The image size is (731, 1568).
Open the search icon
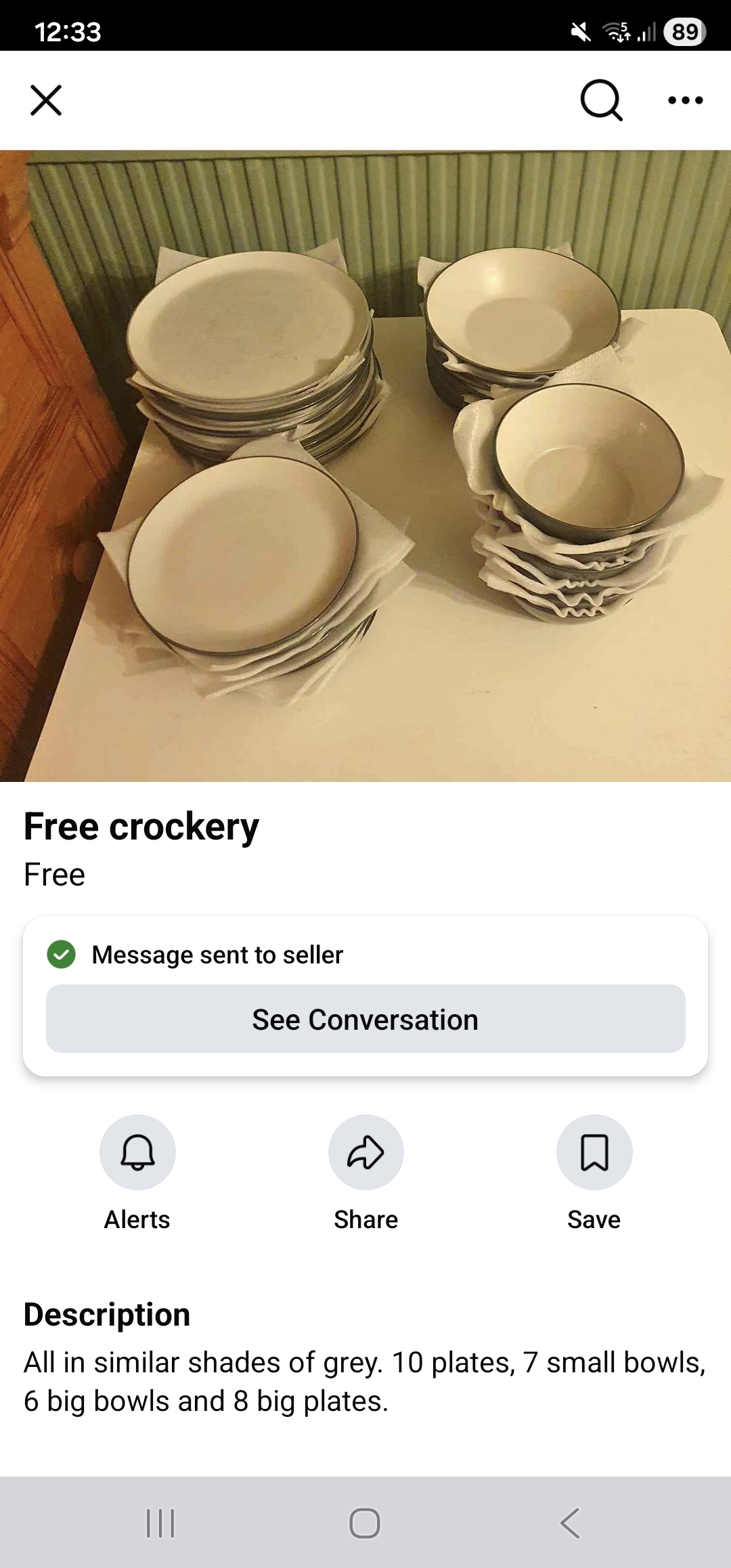[x=601, y=101]
